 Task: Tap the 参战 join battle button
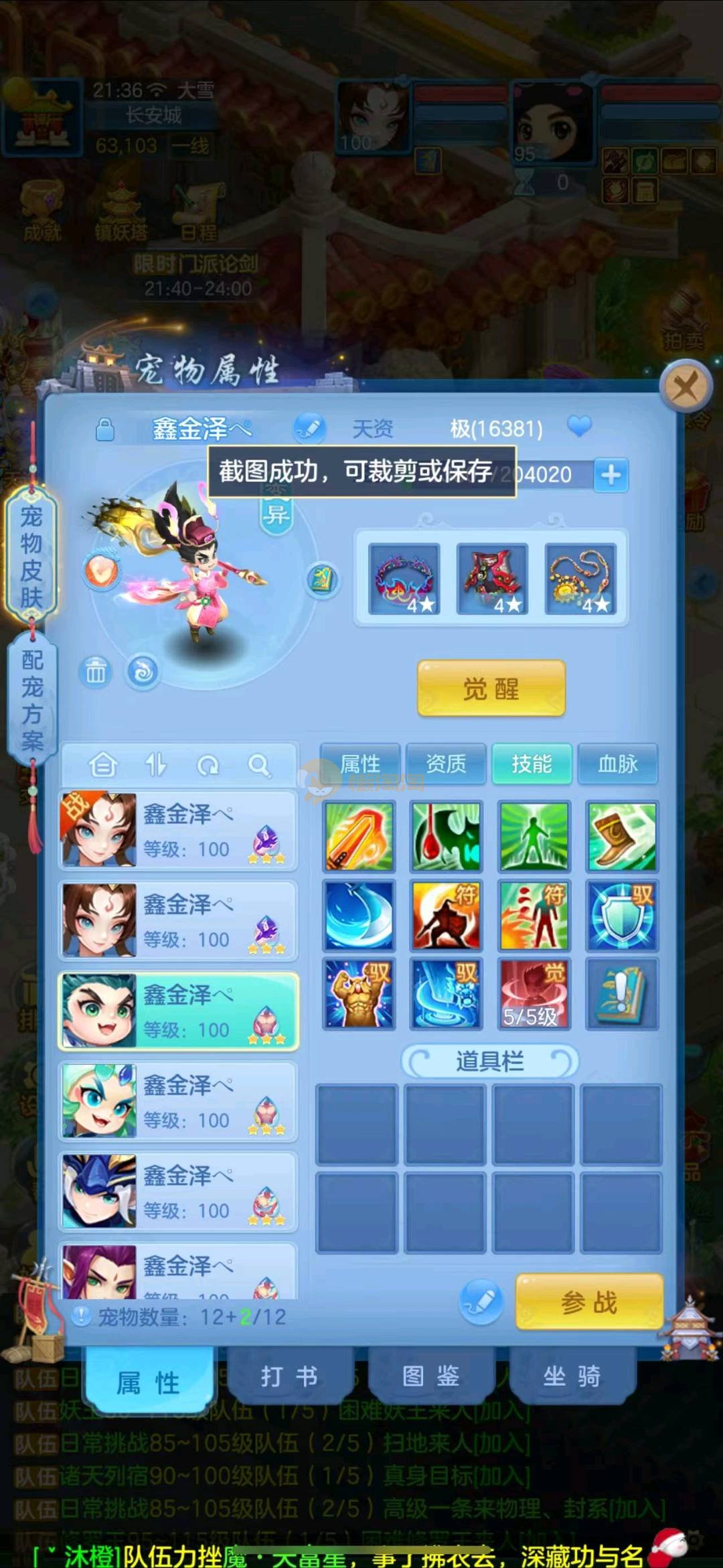(589, 1303)
